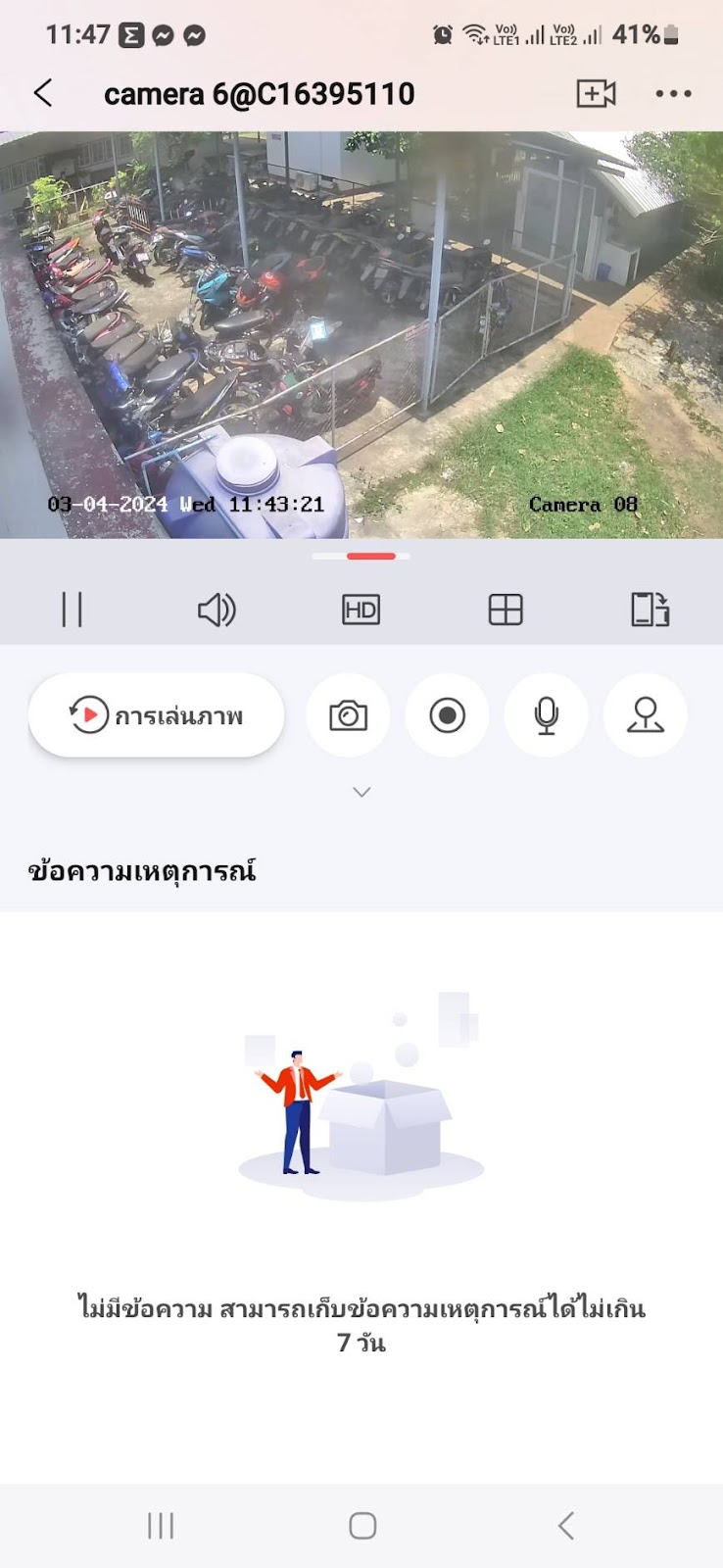This screenshot has width=723, height=1568.
Task: Go back from the camera 6 view
Action: pyautogui.click(x=43, y=94)
